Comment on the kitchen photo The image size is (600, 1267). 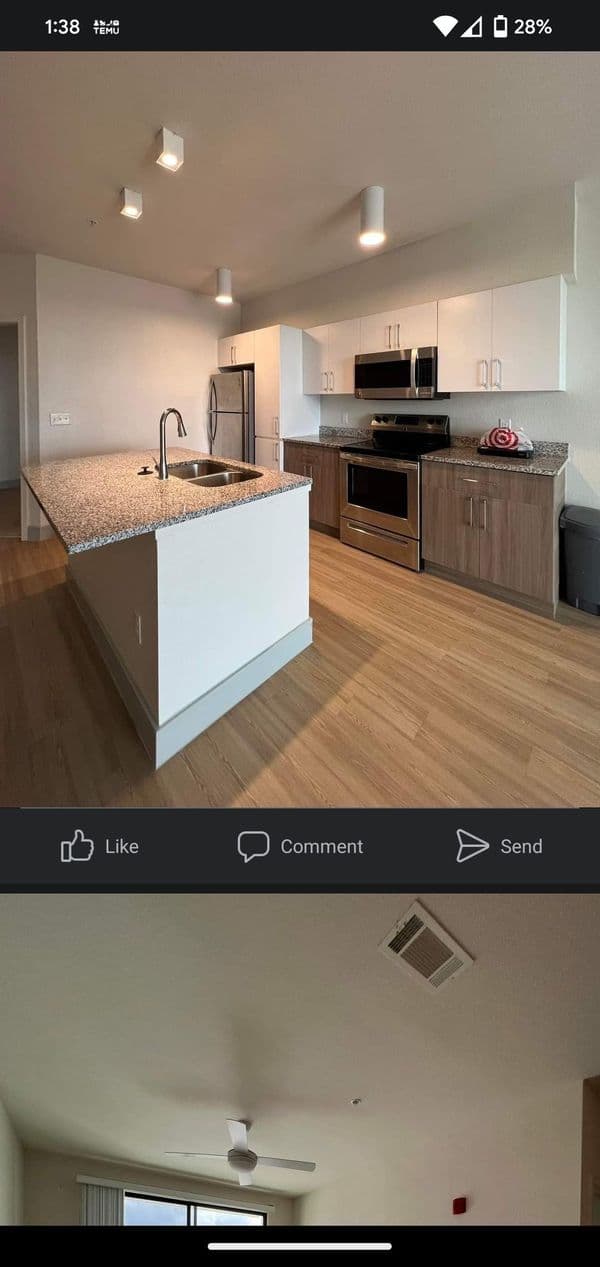300,846
